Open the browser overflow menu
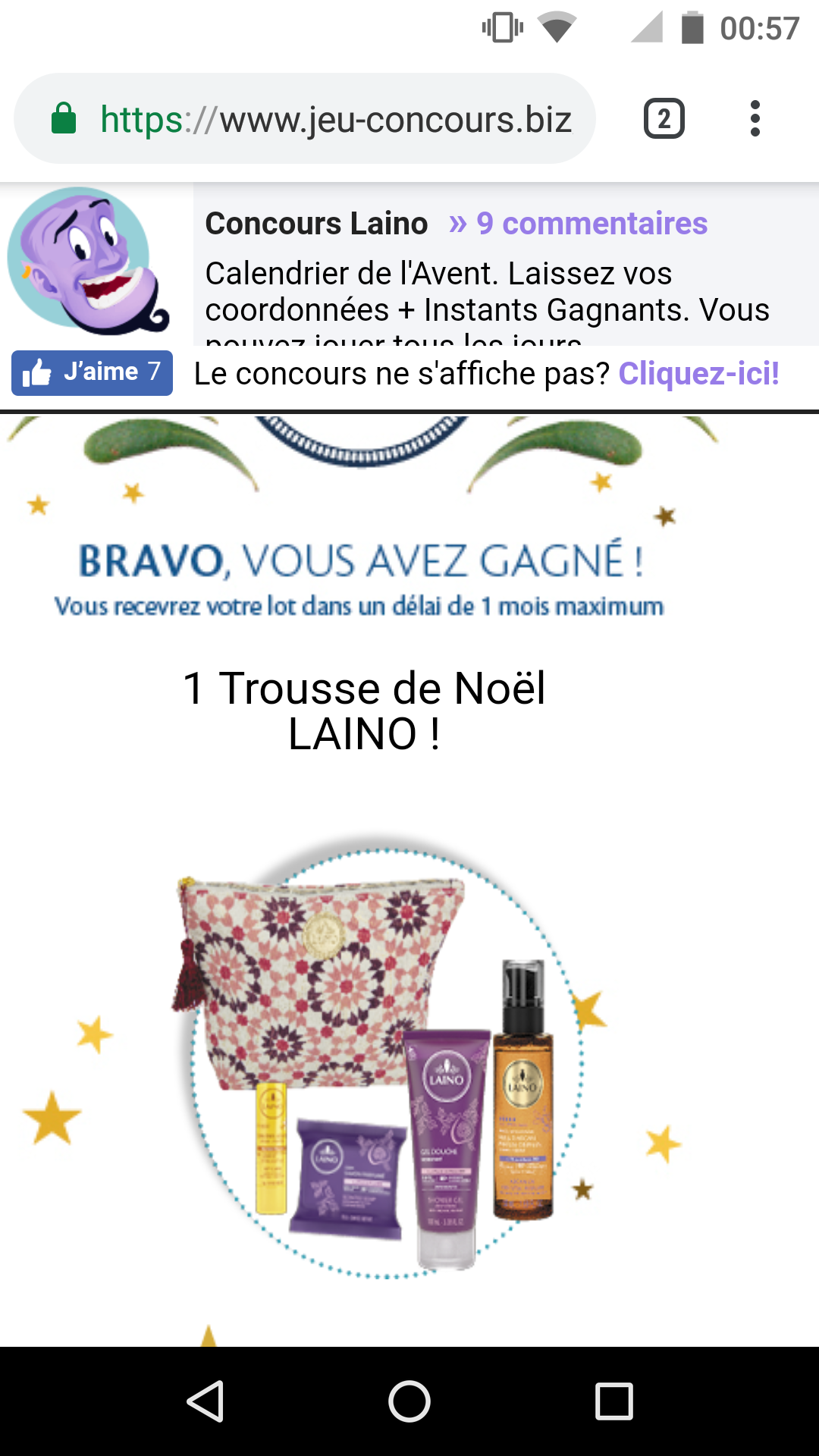 (x=754, y=119)
